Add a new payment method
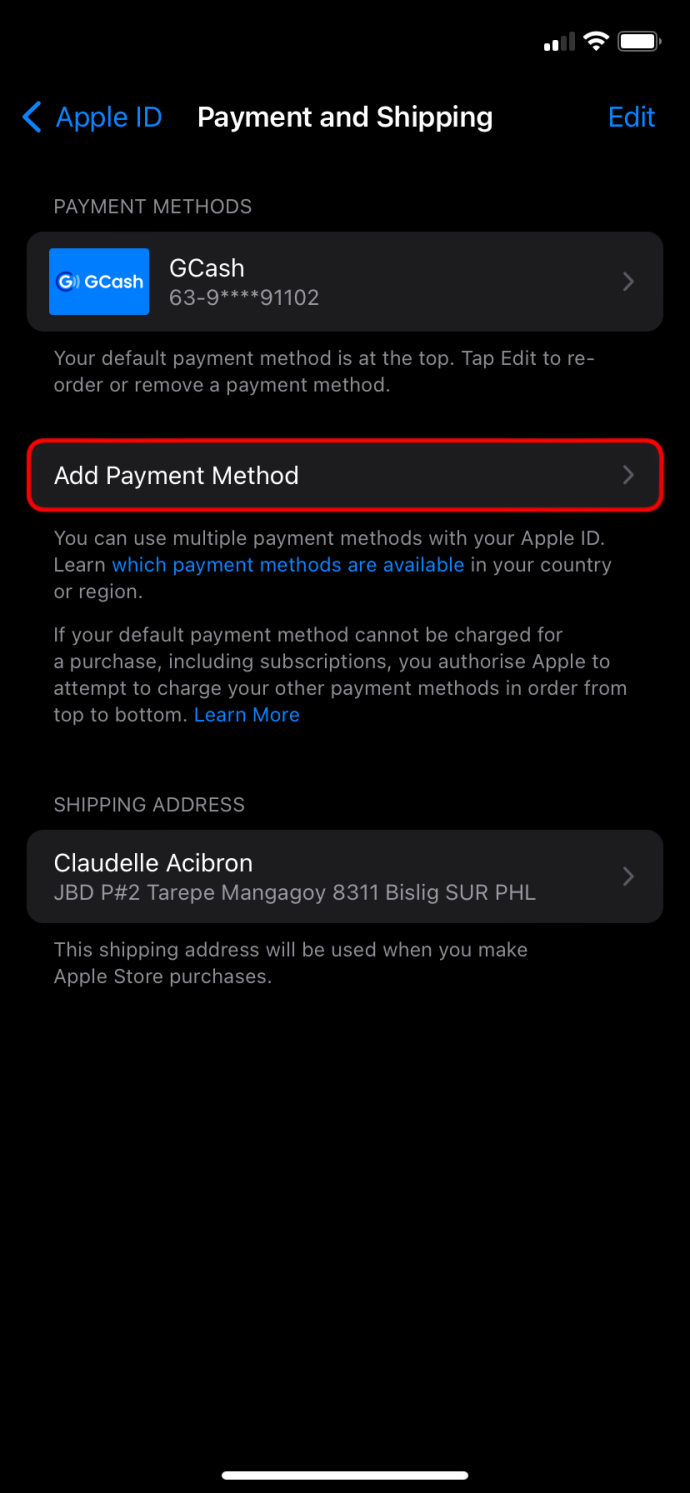 pyautogui.click(x=345, y=475)
